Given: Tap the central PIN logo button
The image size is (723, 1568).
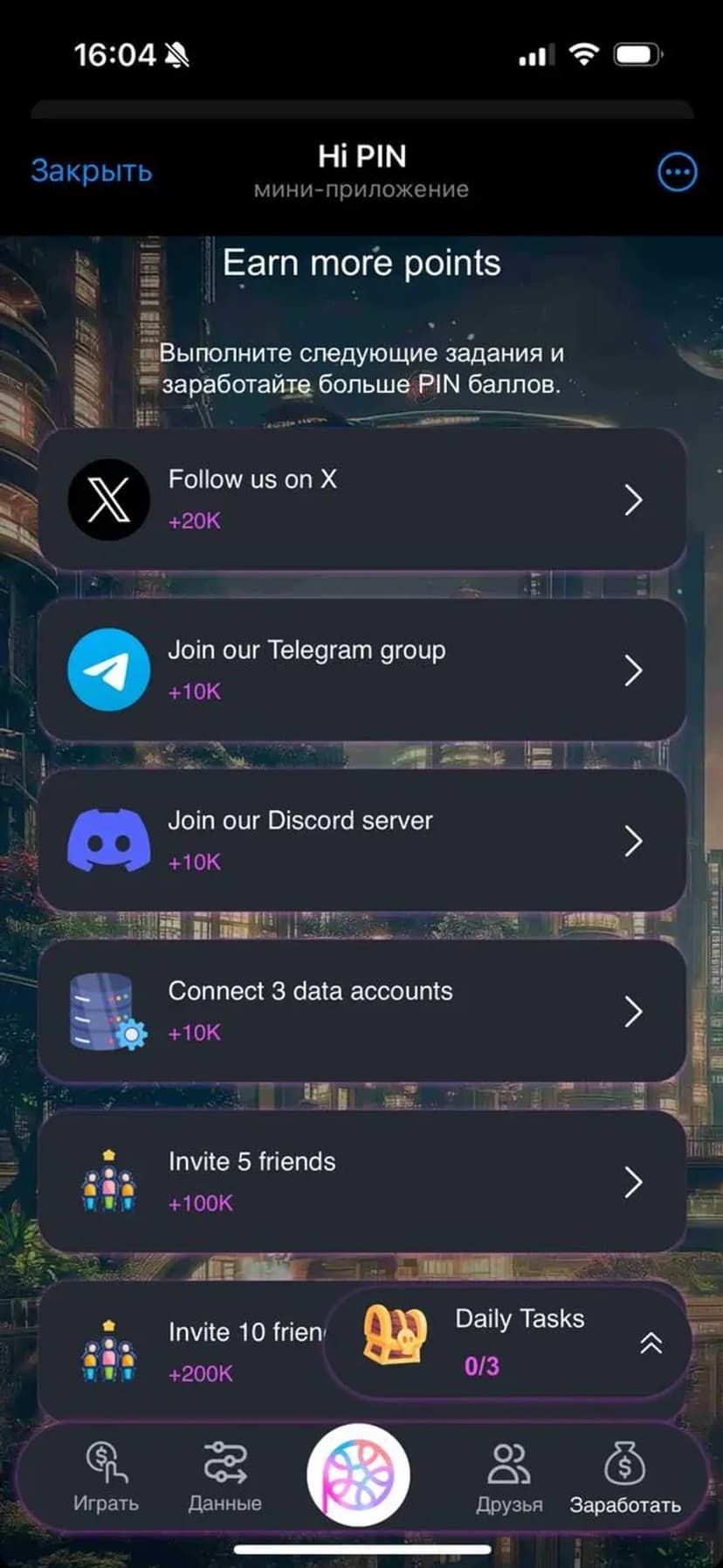Looking at the screenshot, I should click(x=359, y=1475).
